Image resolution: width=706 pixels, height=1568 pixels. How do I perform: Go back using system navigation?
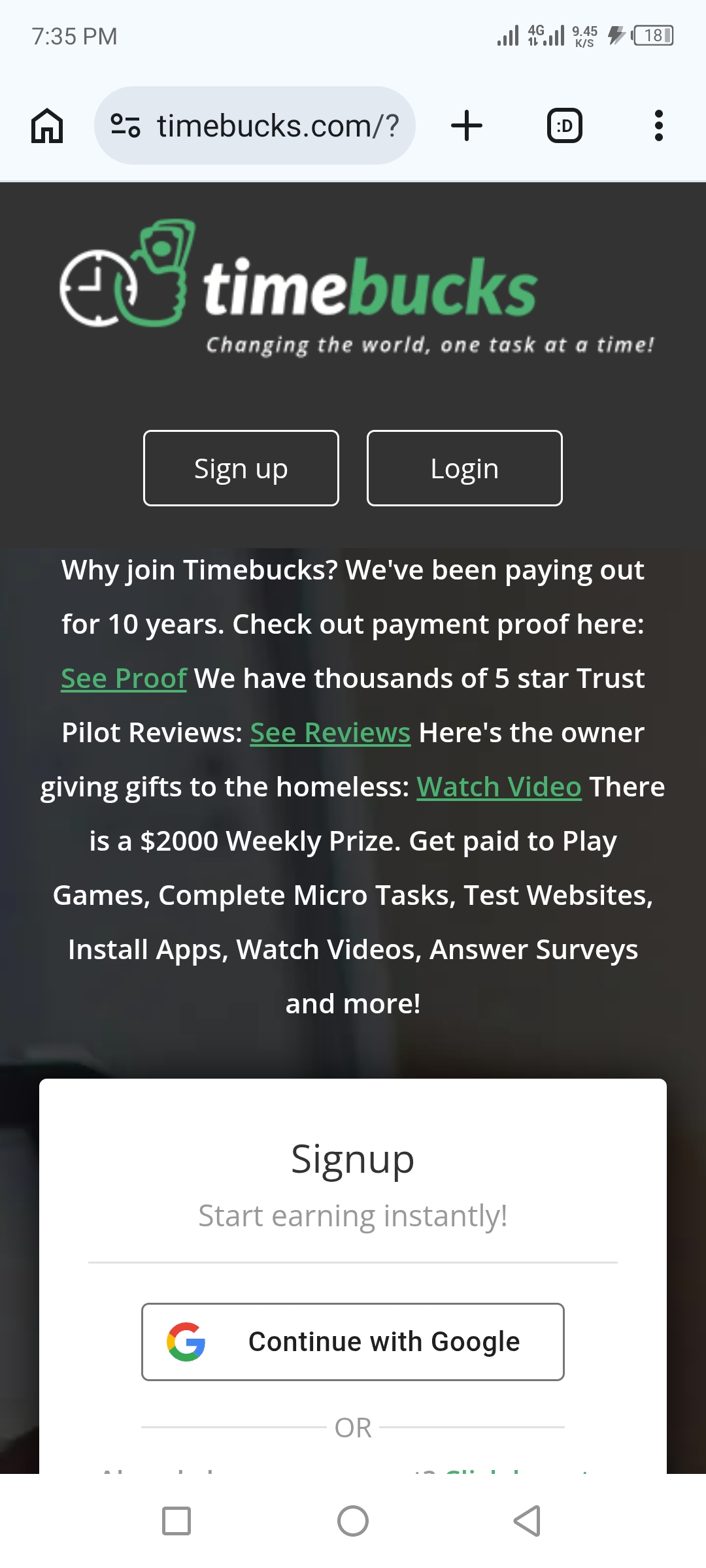527,1521
